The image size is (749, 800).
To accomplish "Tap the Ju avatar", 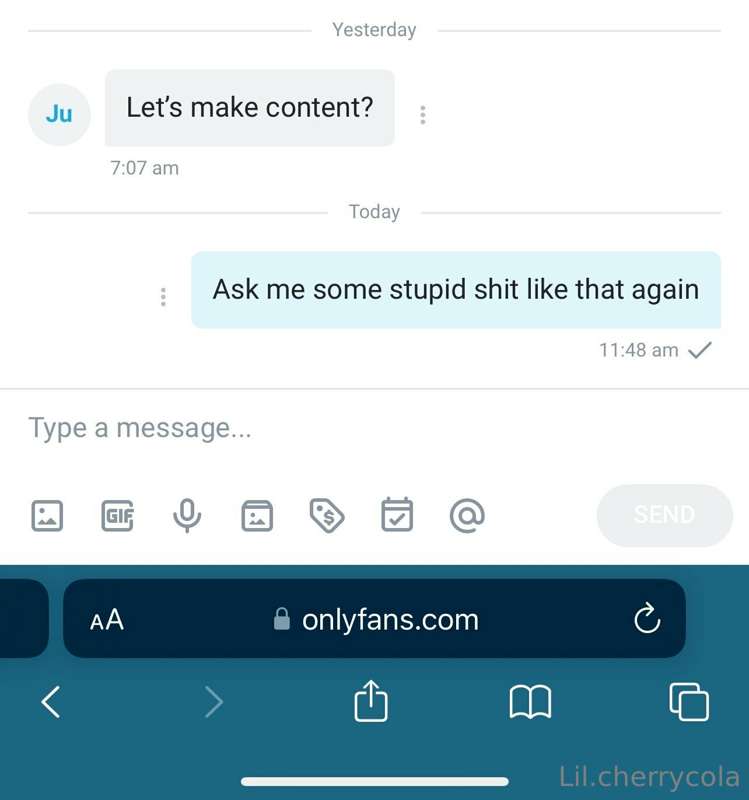I will click(x=59, y=115).
